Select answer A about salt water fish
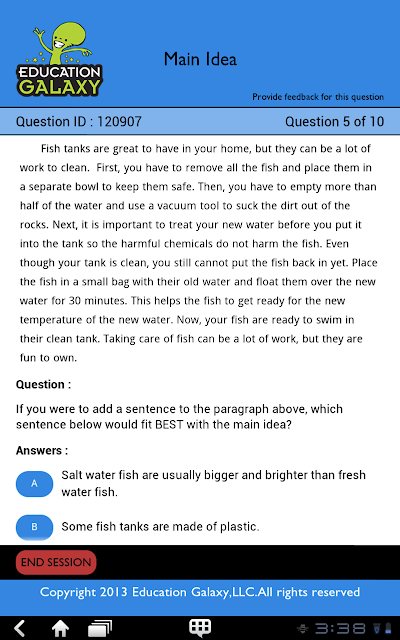The width and height of the screenshot is (400, 640). (34, 484)
